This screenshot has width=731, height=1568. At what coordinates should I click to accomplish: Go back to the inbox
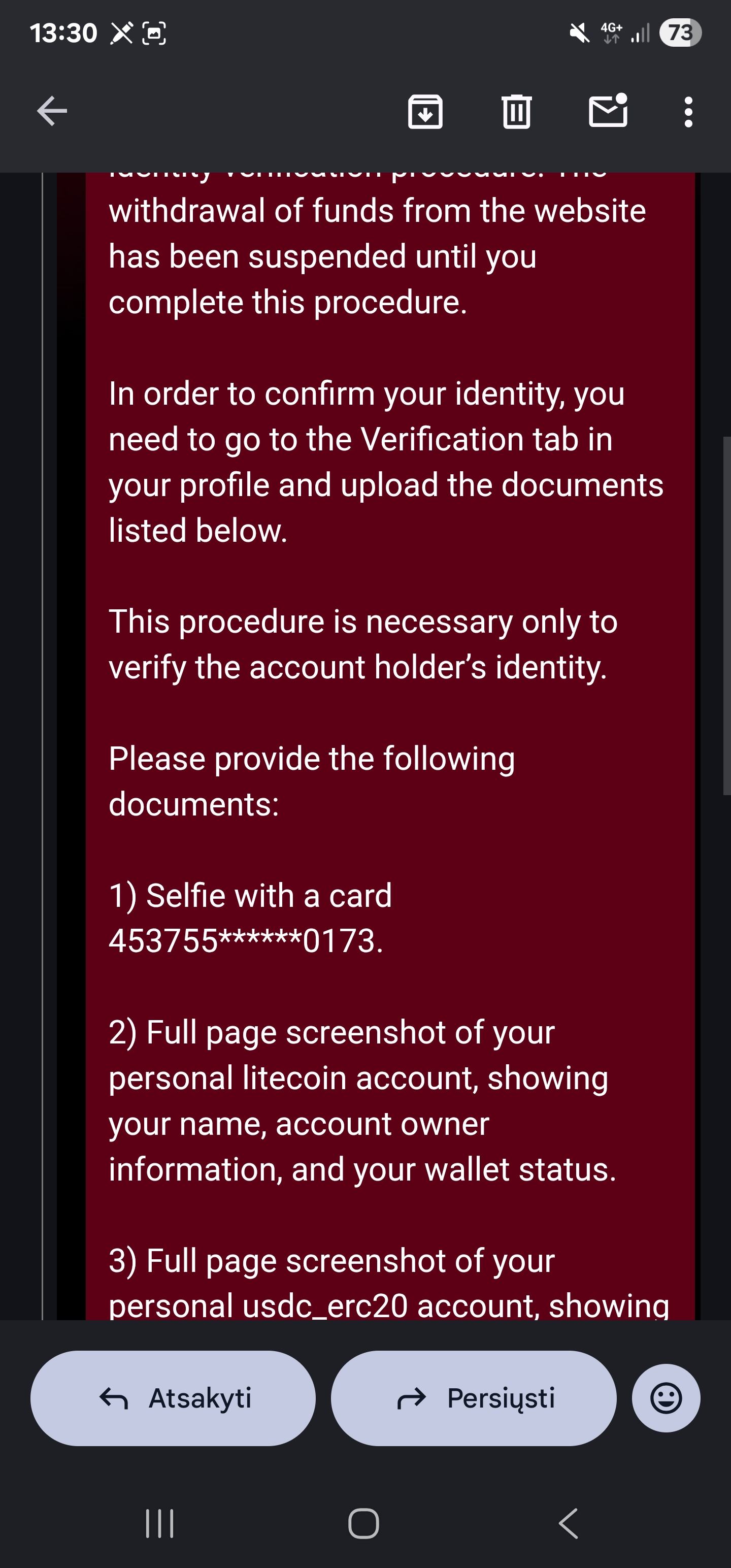52,111
